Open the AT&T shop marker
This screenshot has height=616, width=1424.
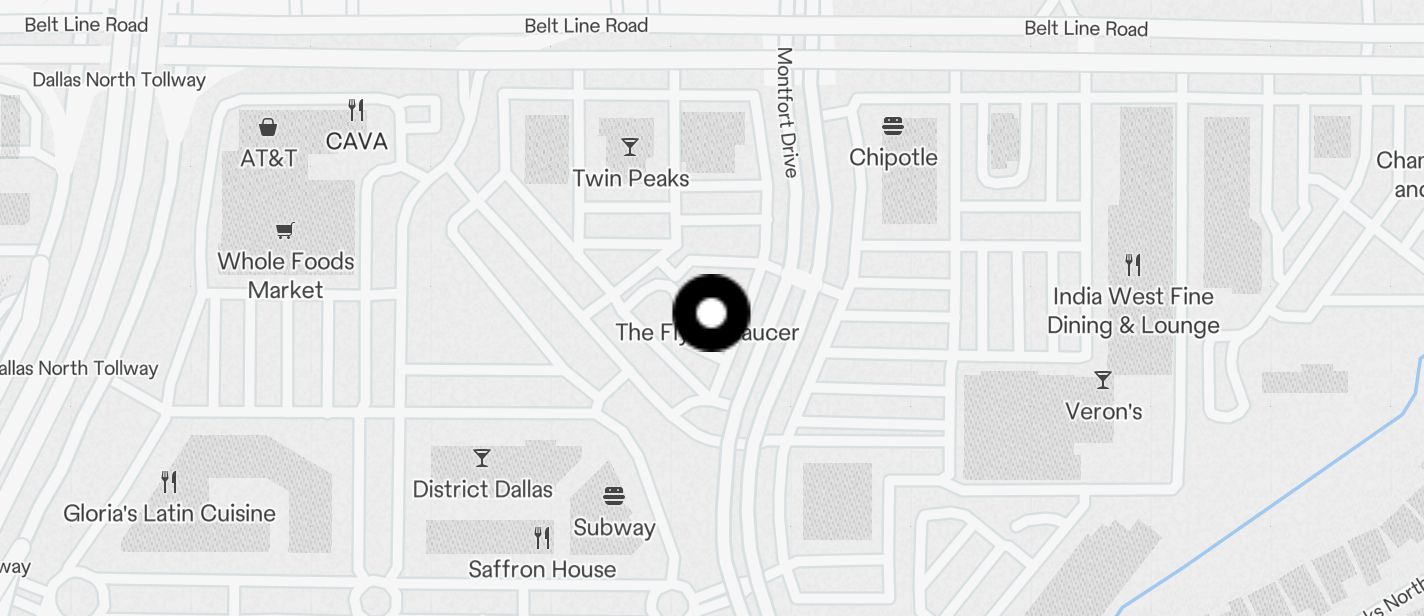[x=268, y=128]
